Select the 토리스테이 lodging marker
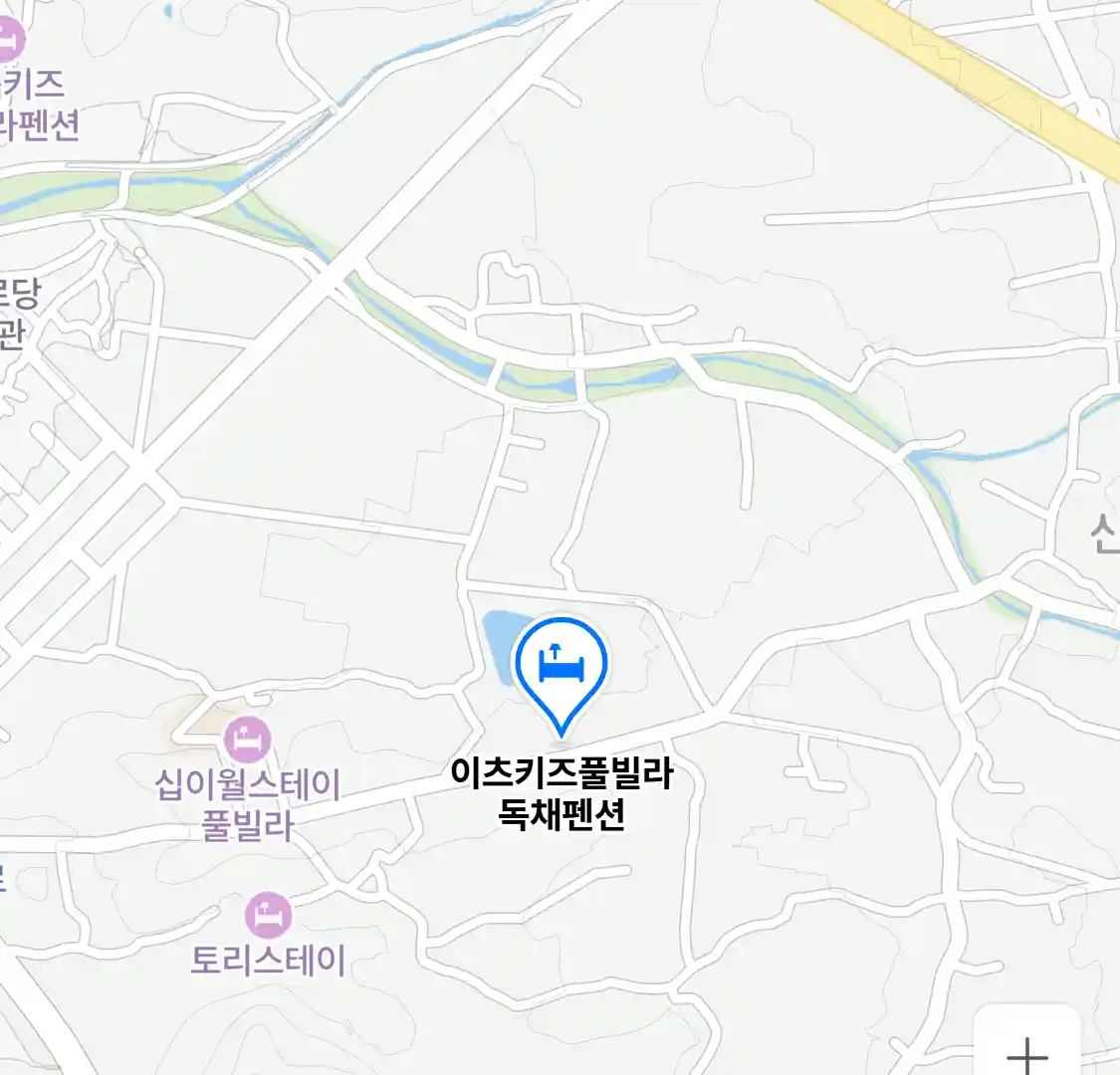Image resolution: width=1120 pixels, height=1075 pixels. [x=268, y=914]
